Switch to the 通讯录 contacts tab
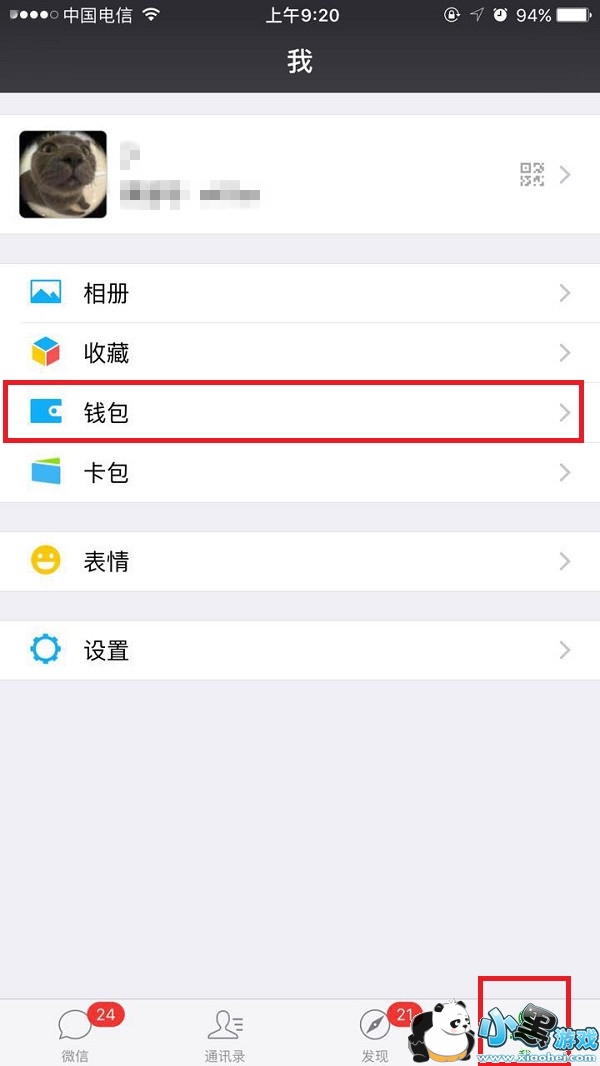Viewport: 600px width, 1066px height. point(225,1033)
